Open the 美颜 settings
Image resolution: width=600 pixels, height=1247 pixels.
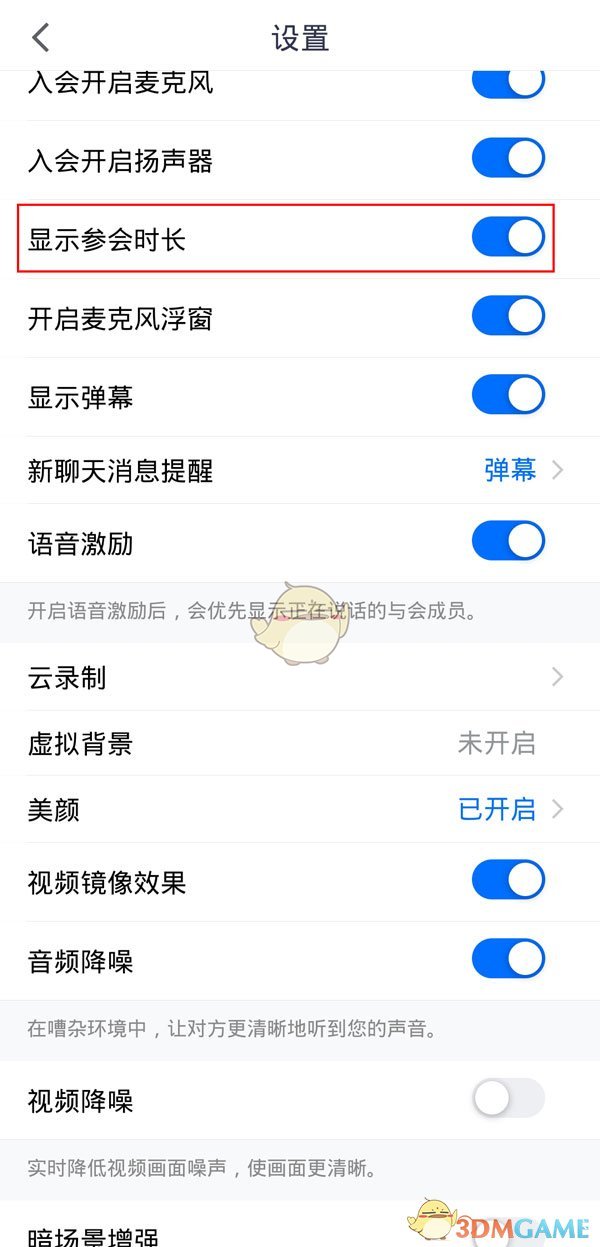coord(300,809)
